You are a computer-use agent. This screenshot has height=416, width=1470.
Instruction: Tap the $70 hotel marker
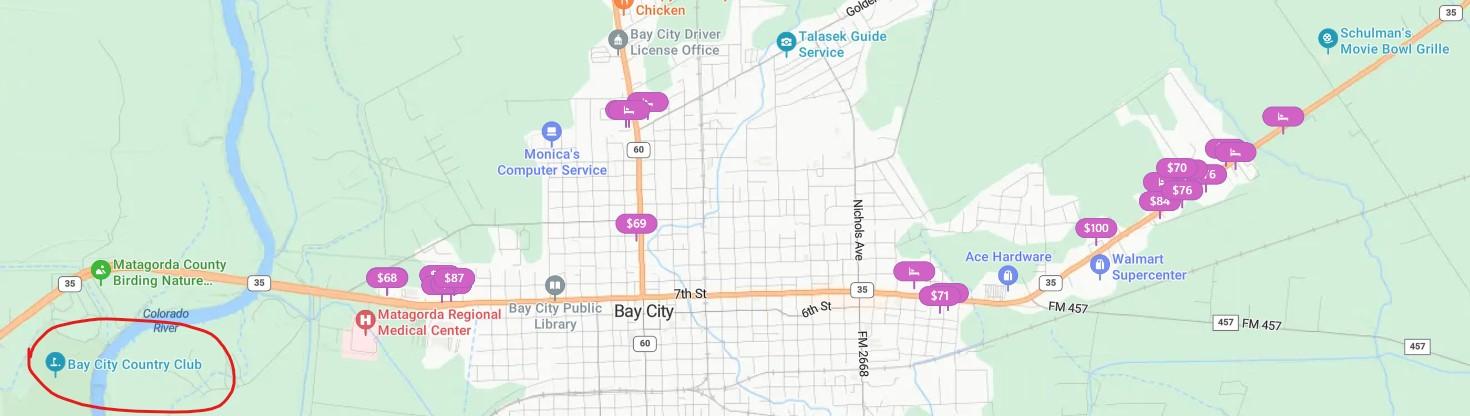[x=1177, y=168]
